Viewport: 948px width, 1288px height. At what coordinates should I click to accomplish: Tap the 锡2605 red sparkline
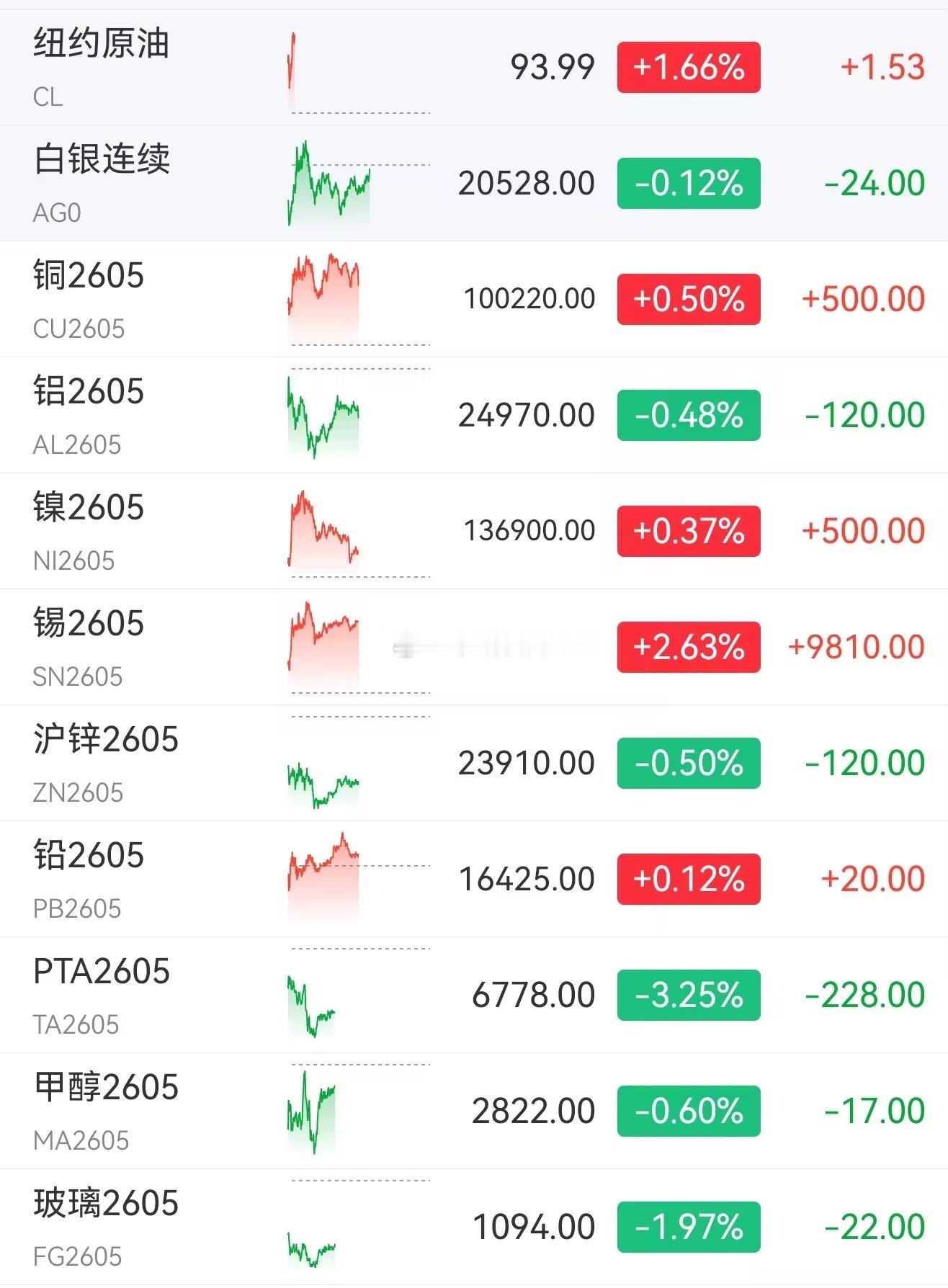[324, 641]
